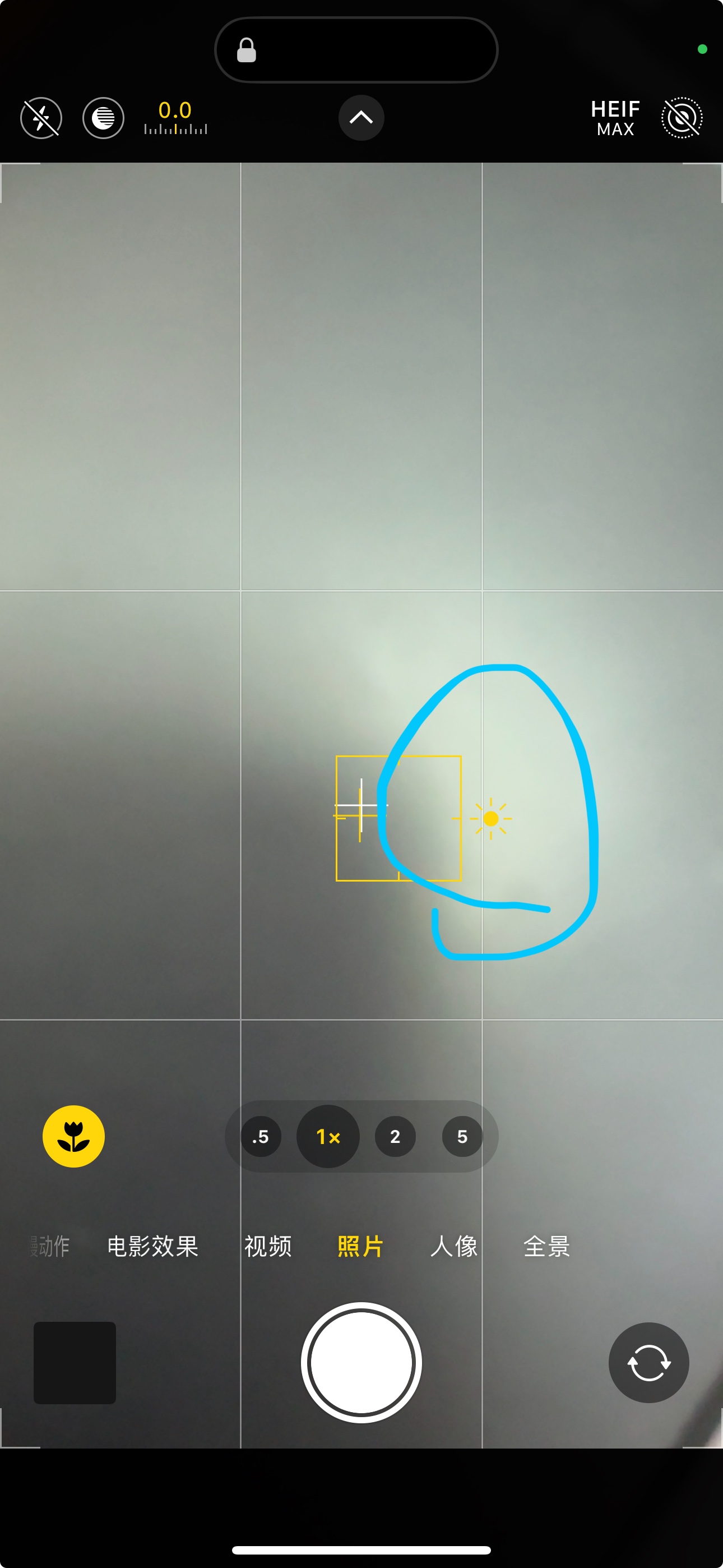Flip to the front camera
The height and width of the screenshot is (1568, 723).
pos(648,1362)
